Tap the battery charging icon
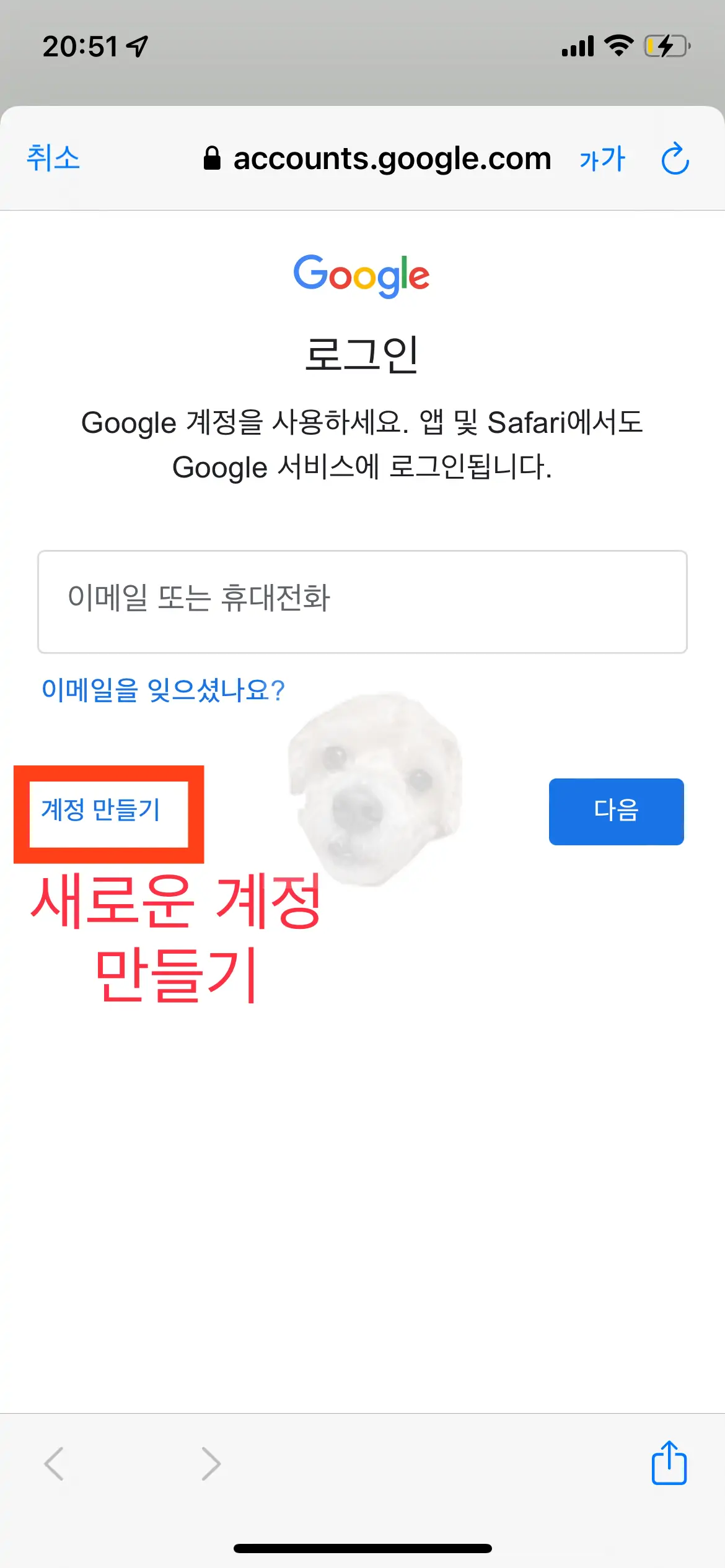 pos(664,45)
